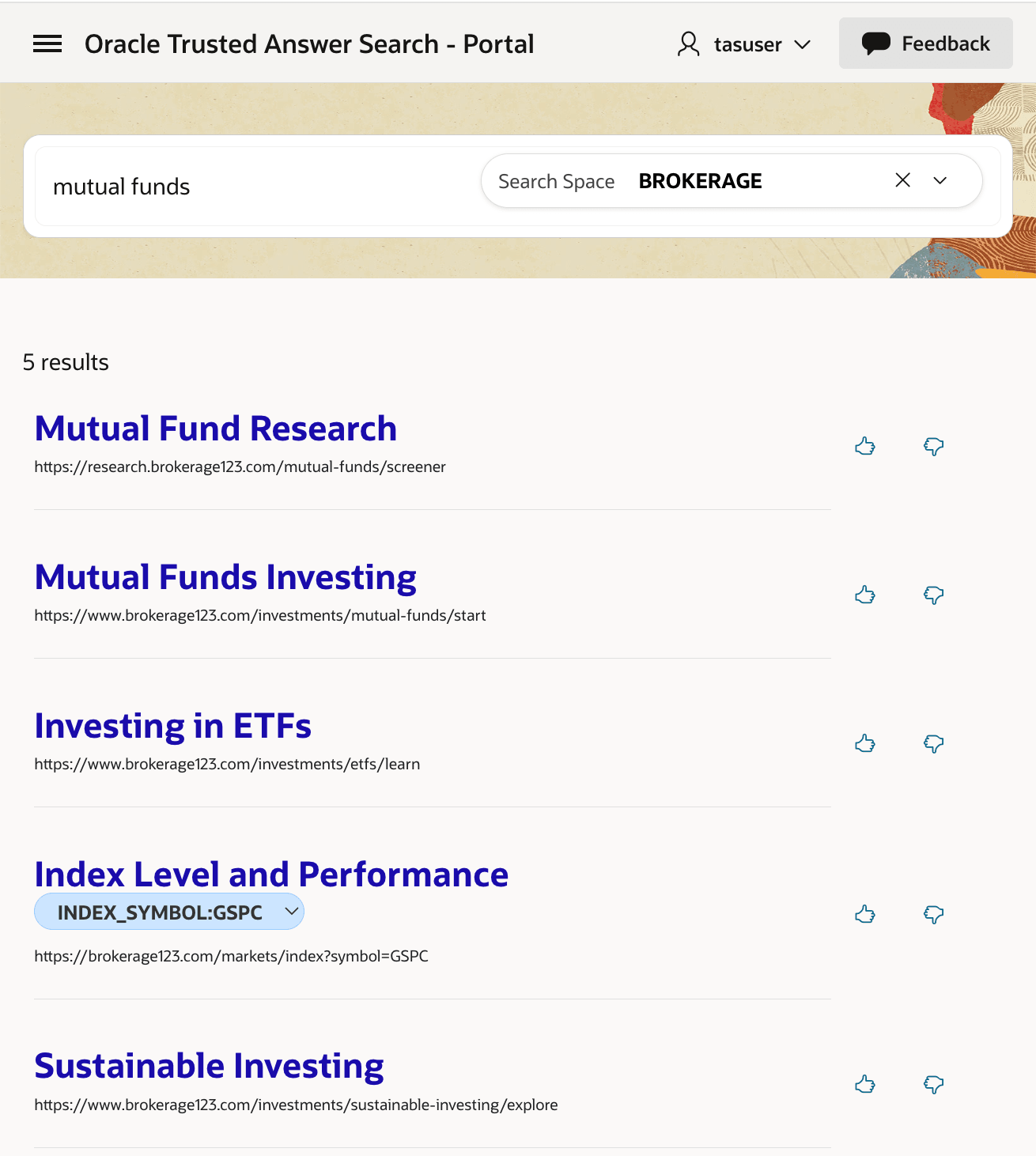Click the user profile icon next to tasuser
The height and width of the screenshot is (1156, 1036).
[x=687, y=44]
